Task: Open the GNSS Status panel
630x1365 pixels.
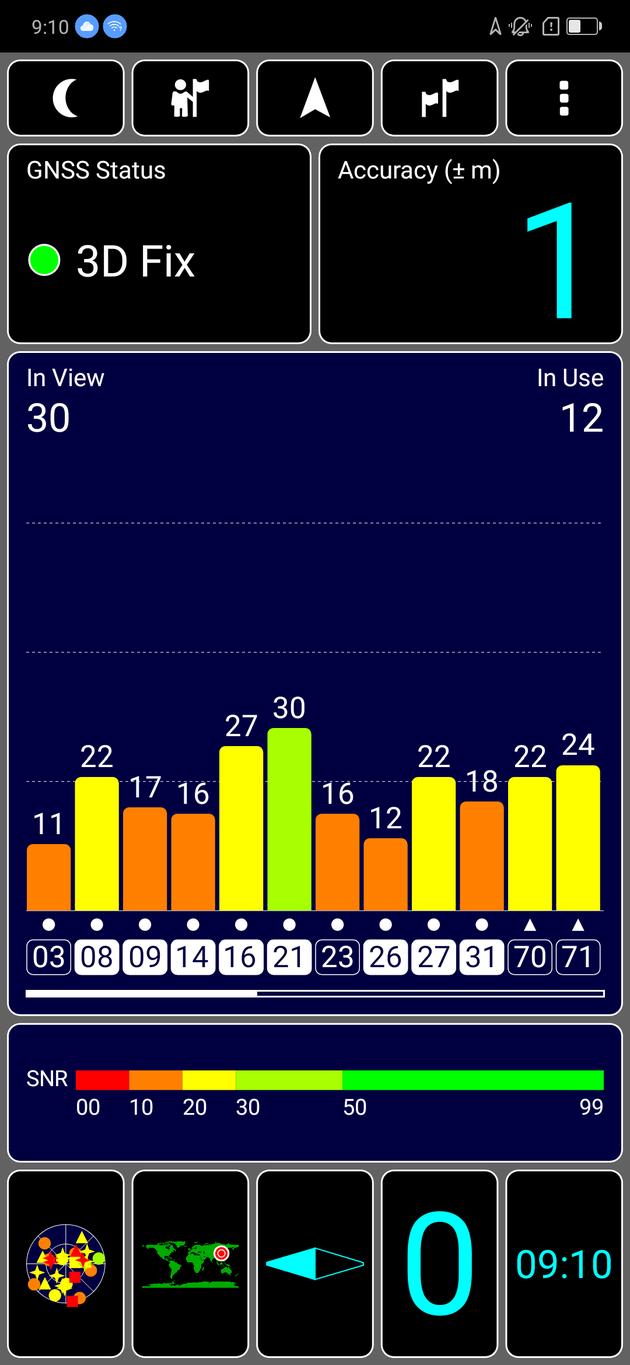Action: click(x=160, y=244)
